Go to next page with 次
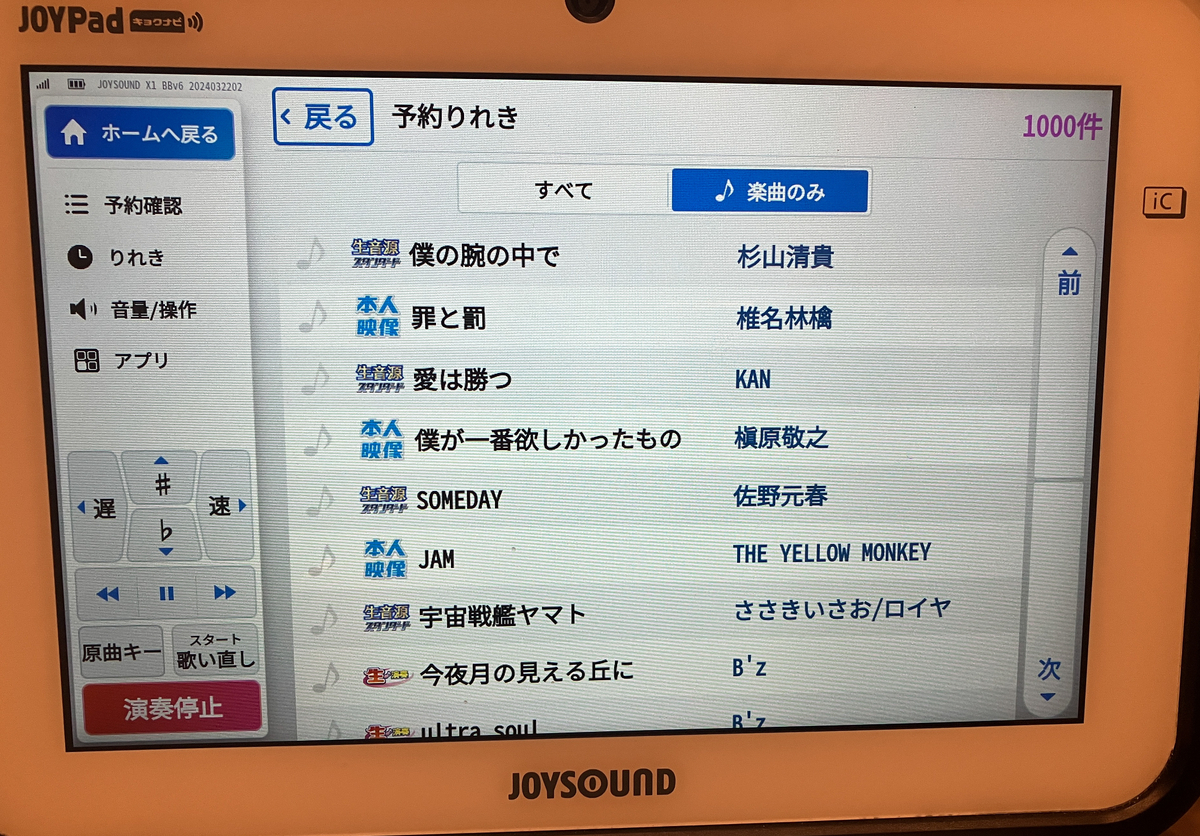 tap(1048, 677)
